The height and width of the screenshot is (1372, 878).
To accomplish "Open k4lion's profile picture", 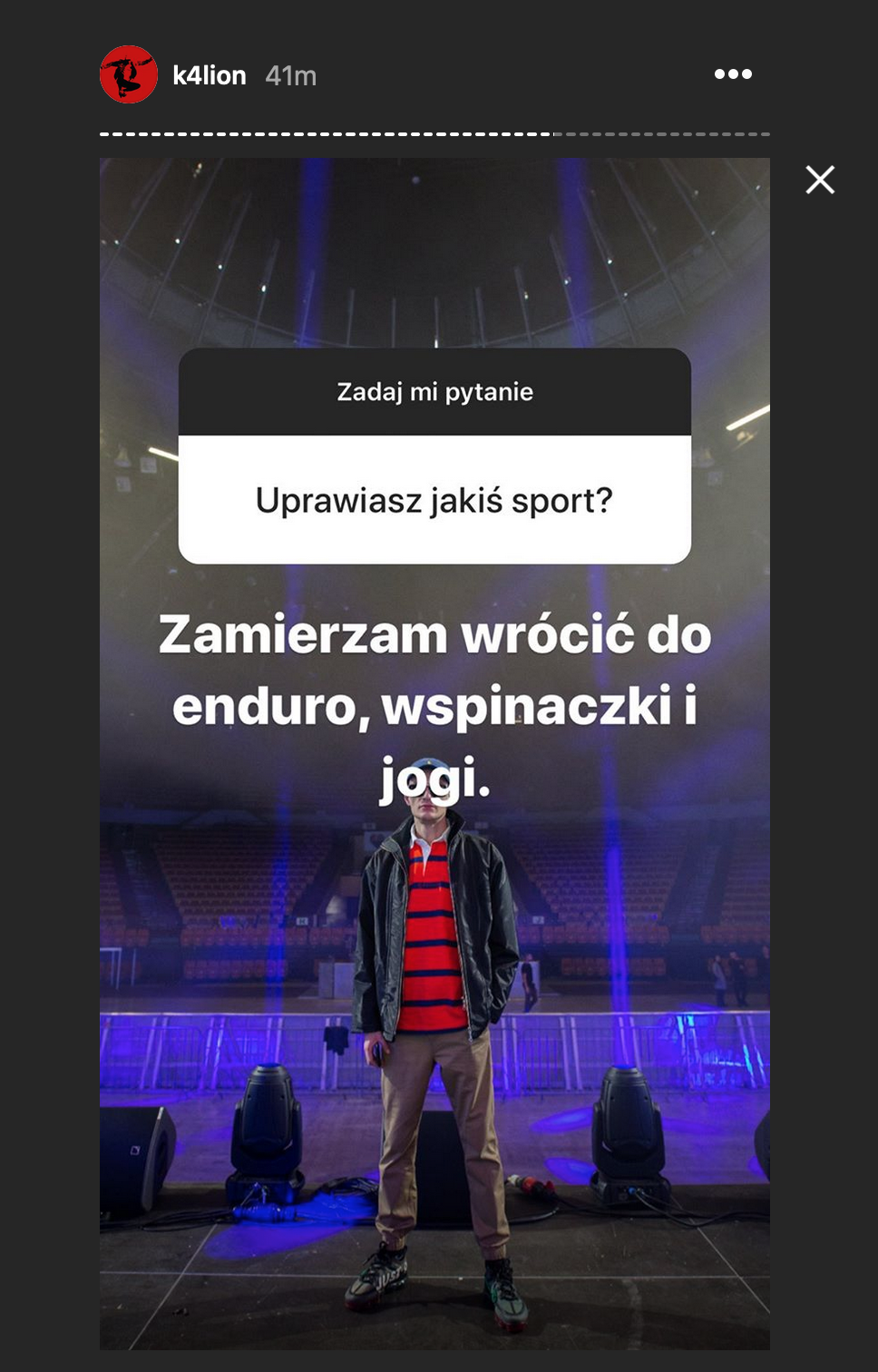I will (129, 74).
